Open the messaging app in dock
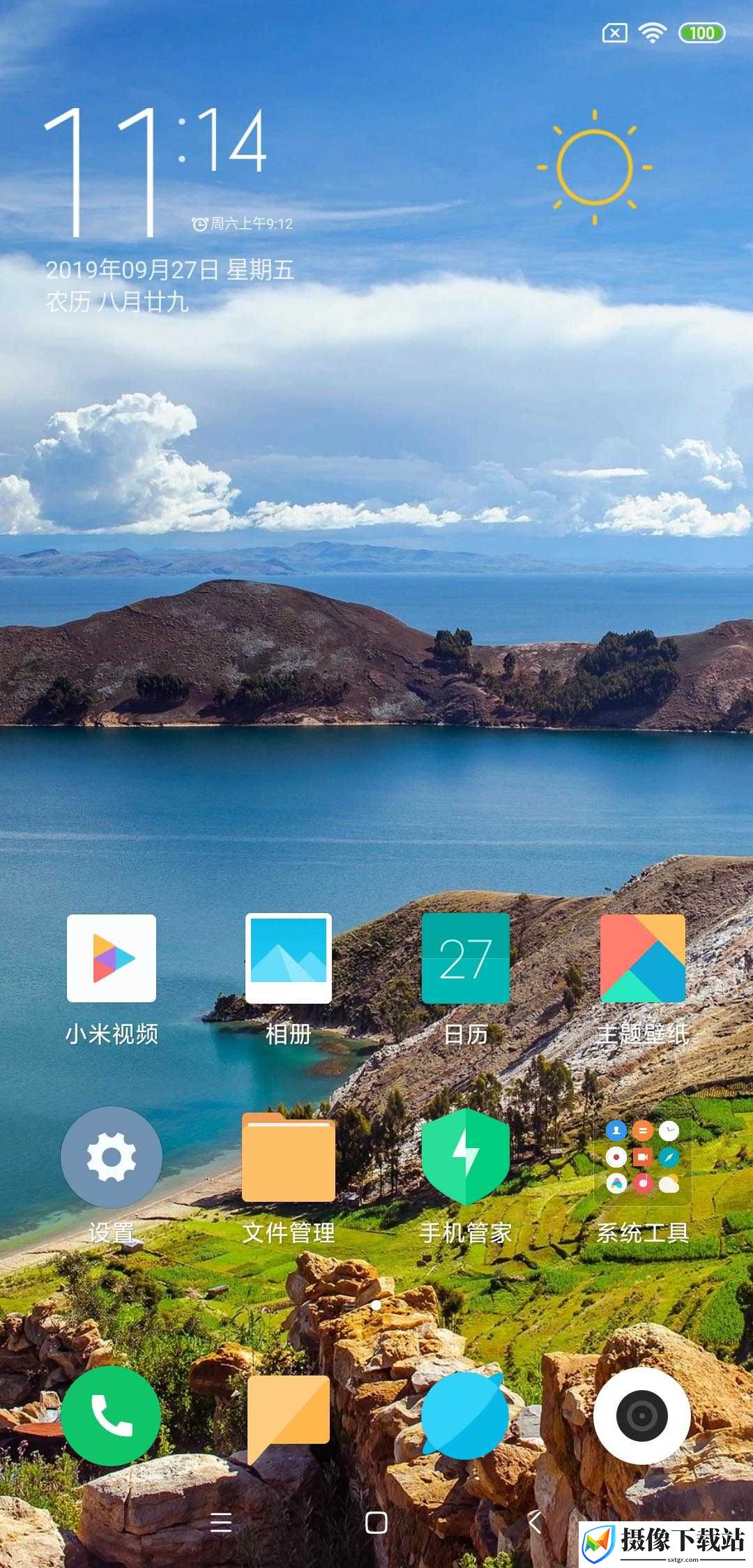Image resolution: width=753 pixels, height=1568 pixels. [x=289, y=1416]
